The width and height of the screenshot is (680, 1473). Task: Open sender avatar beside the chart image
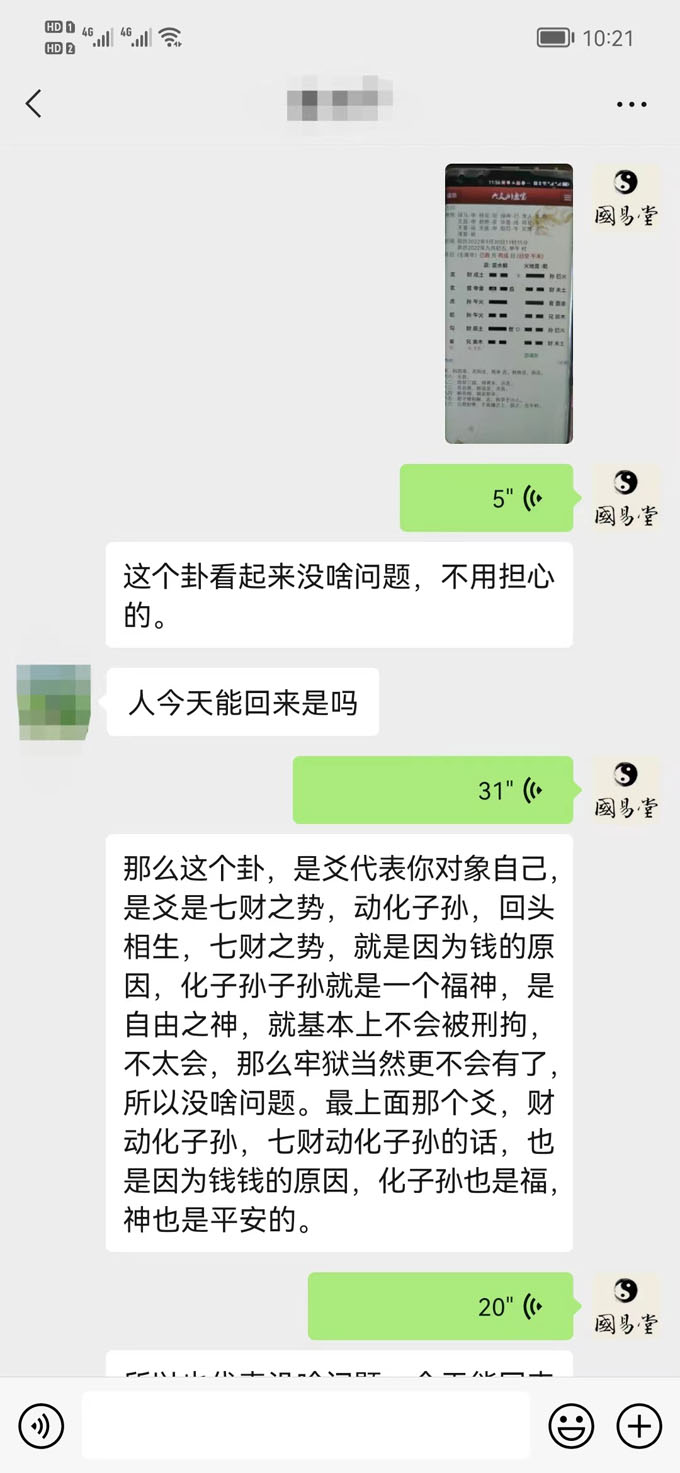626,197
